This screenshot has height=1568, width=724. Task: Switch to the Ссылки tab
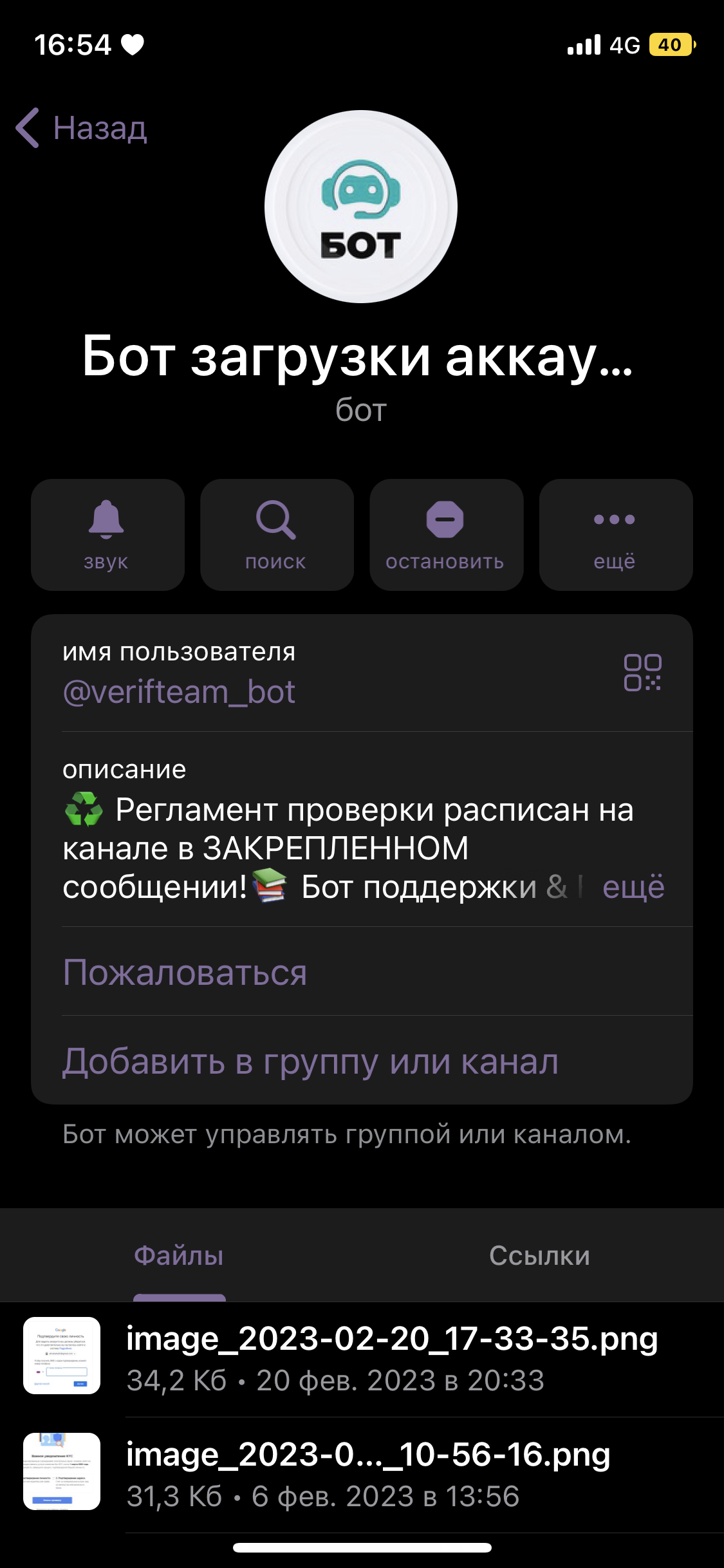pos(539,1255)
